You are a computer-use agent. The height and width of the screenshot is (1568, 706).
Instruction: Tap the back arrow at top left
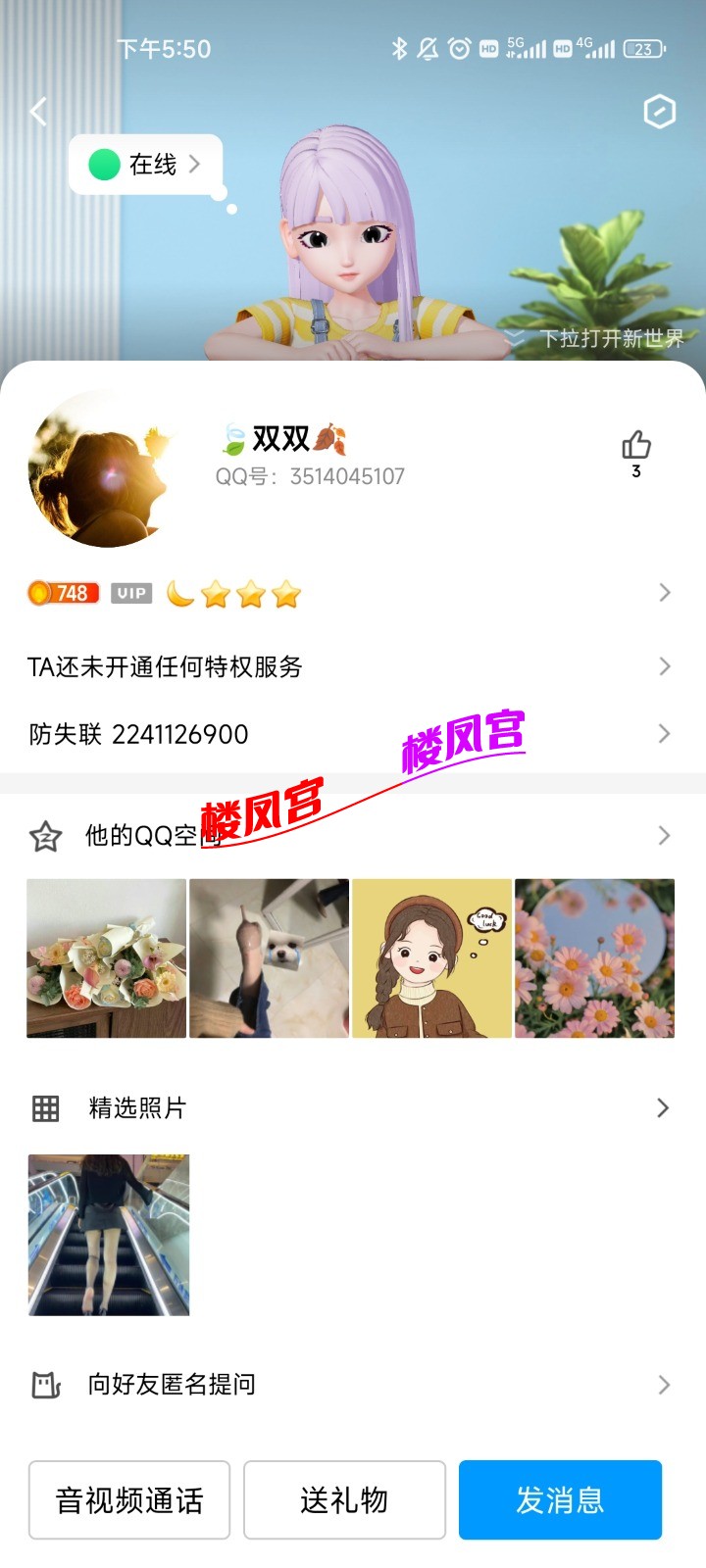pyautogui.click(x=38, y=112)
